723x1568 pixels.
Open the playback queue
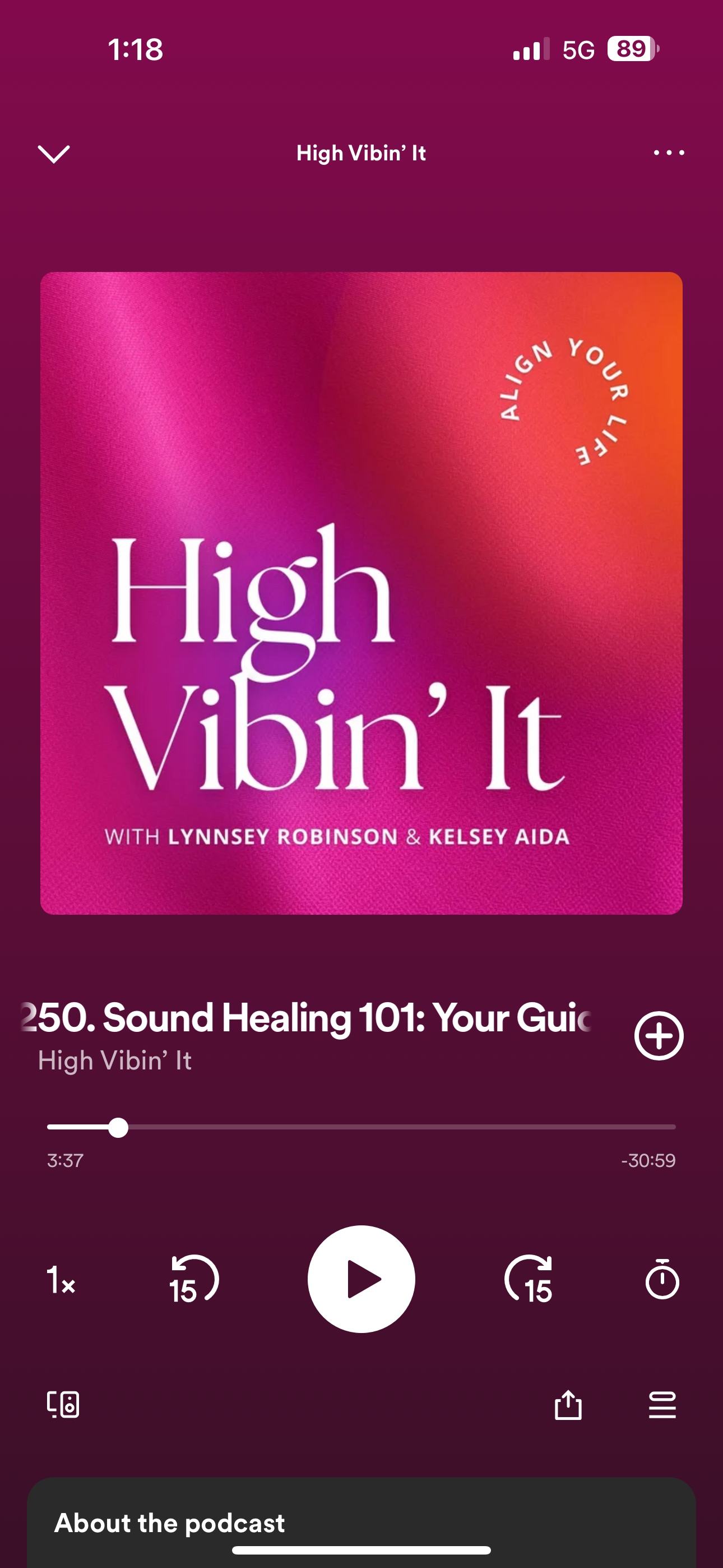661,1405
